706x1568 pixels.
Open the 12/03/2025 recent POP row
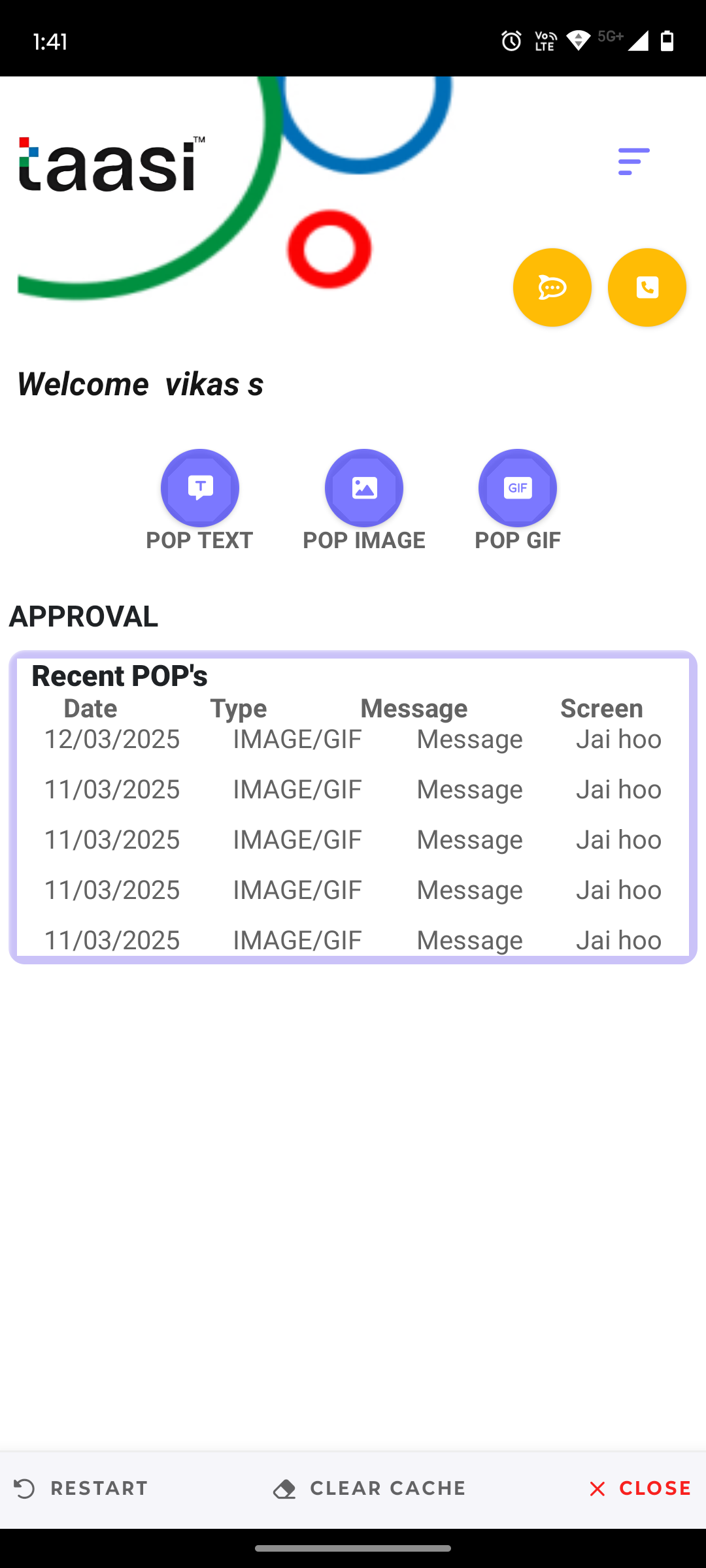(x=353, y=740)
